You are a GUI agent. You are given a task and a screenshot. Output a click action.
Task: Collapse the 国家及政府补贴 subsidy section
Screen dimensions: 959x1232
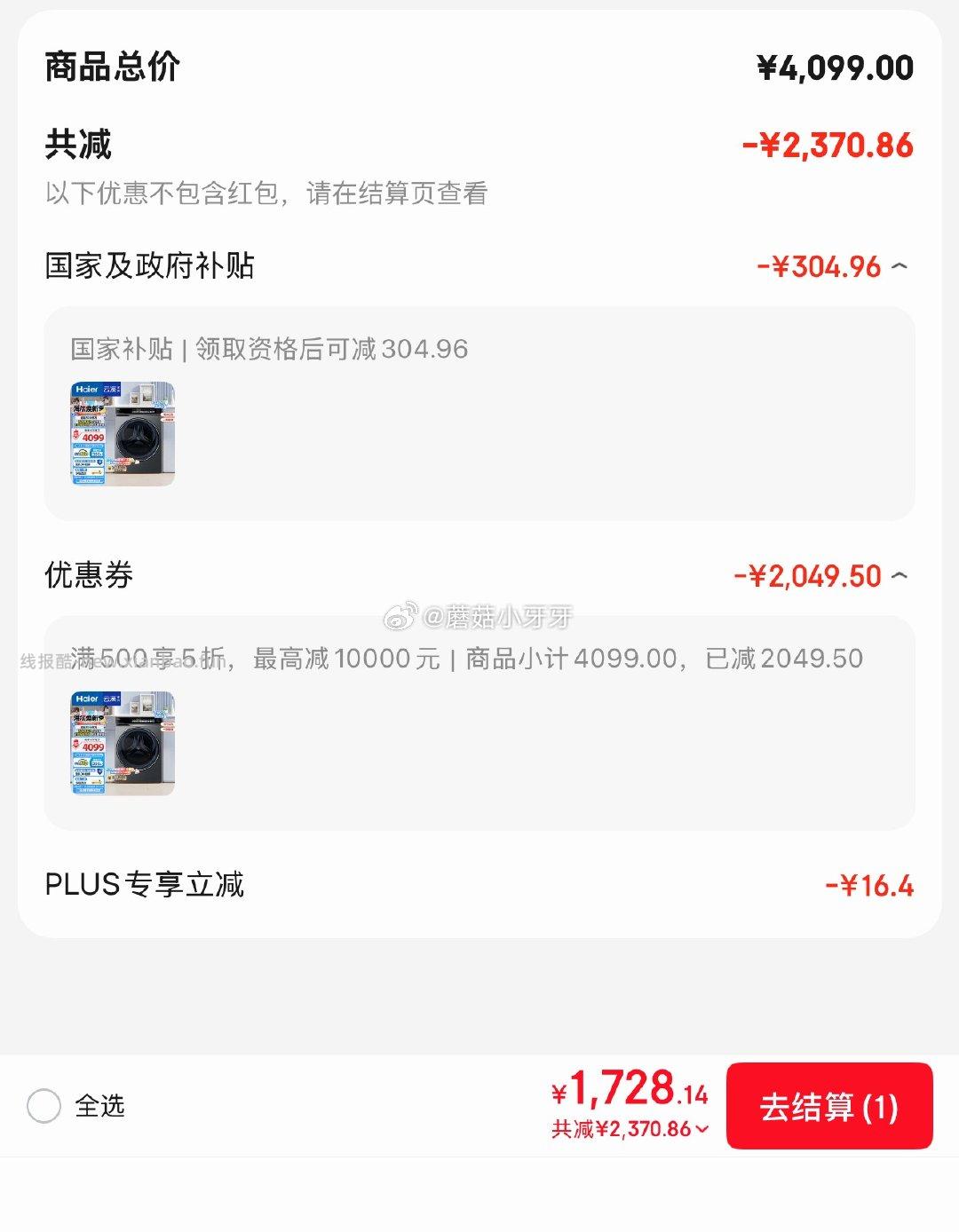click(x=900, y=267)
